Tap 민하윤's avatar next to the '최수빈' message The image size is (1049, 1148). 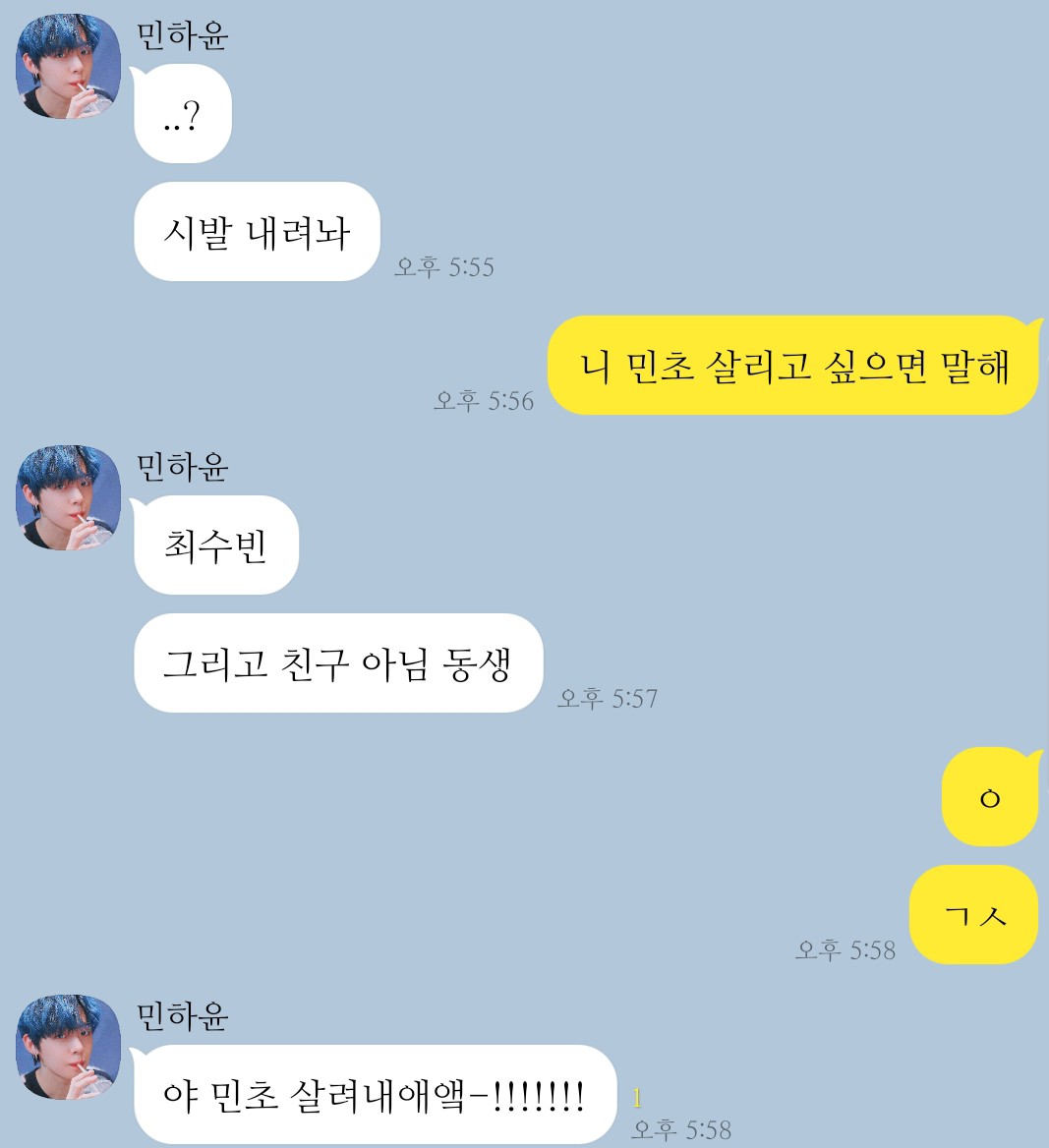tap(69, 498)
